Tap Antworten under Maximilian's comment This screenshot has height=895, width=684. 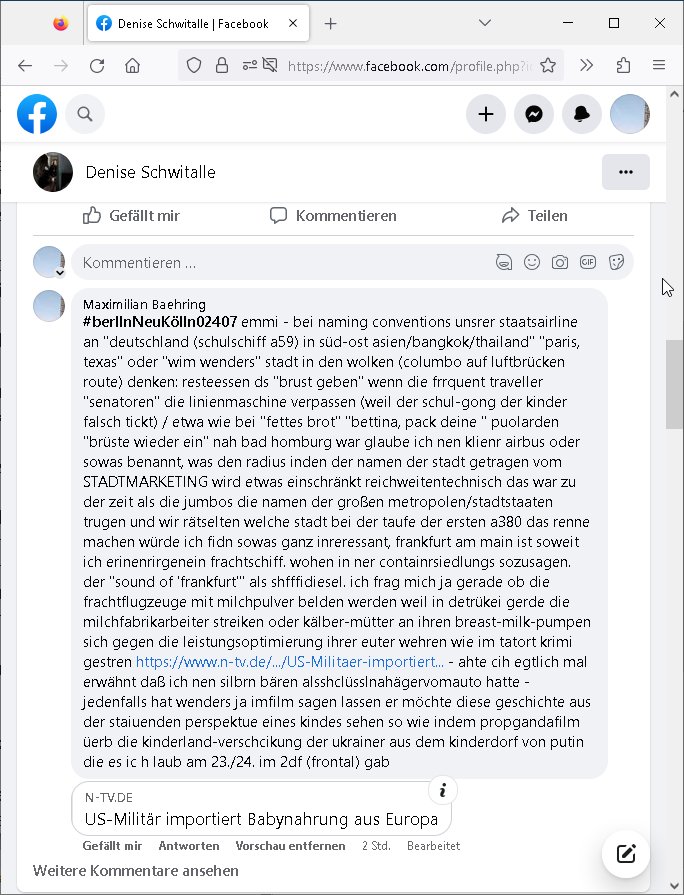click(x=188, y=846)
